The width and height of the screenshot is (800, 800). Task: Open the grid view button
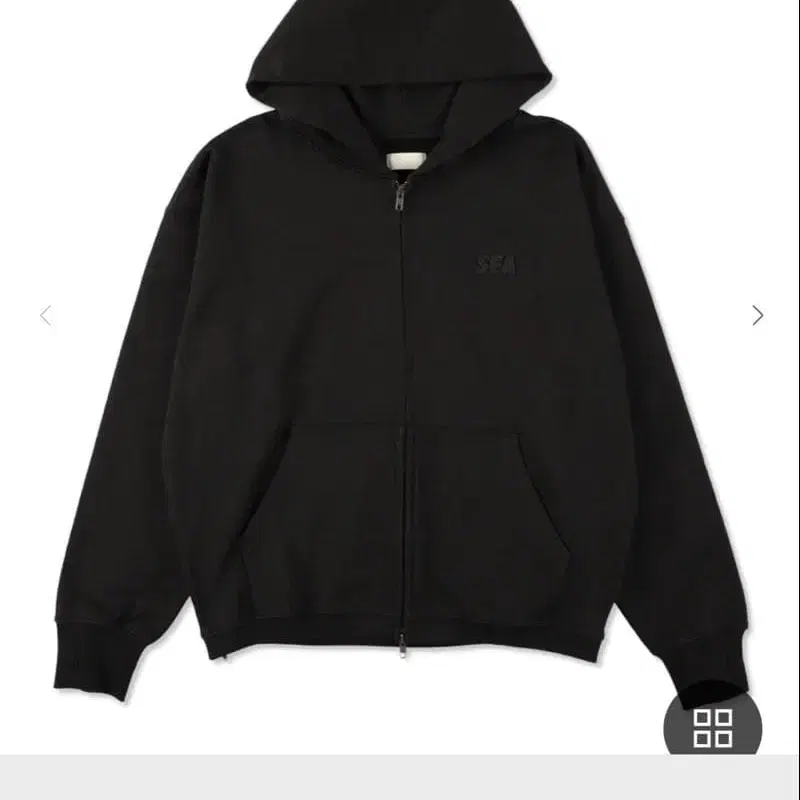pos(712,728)
